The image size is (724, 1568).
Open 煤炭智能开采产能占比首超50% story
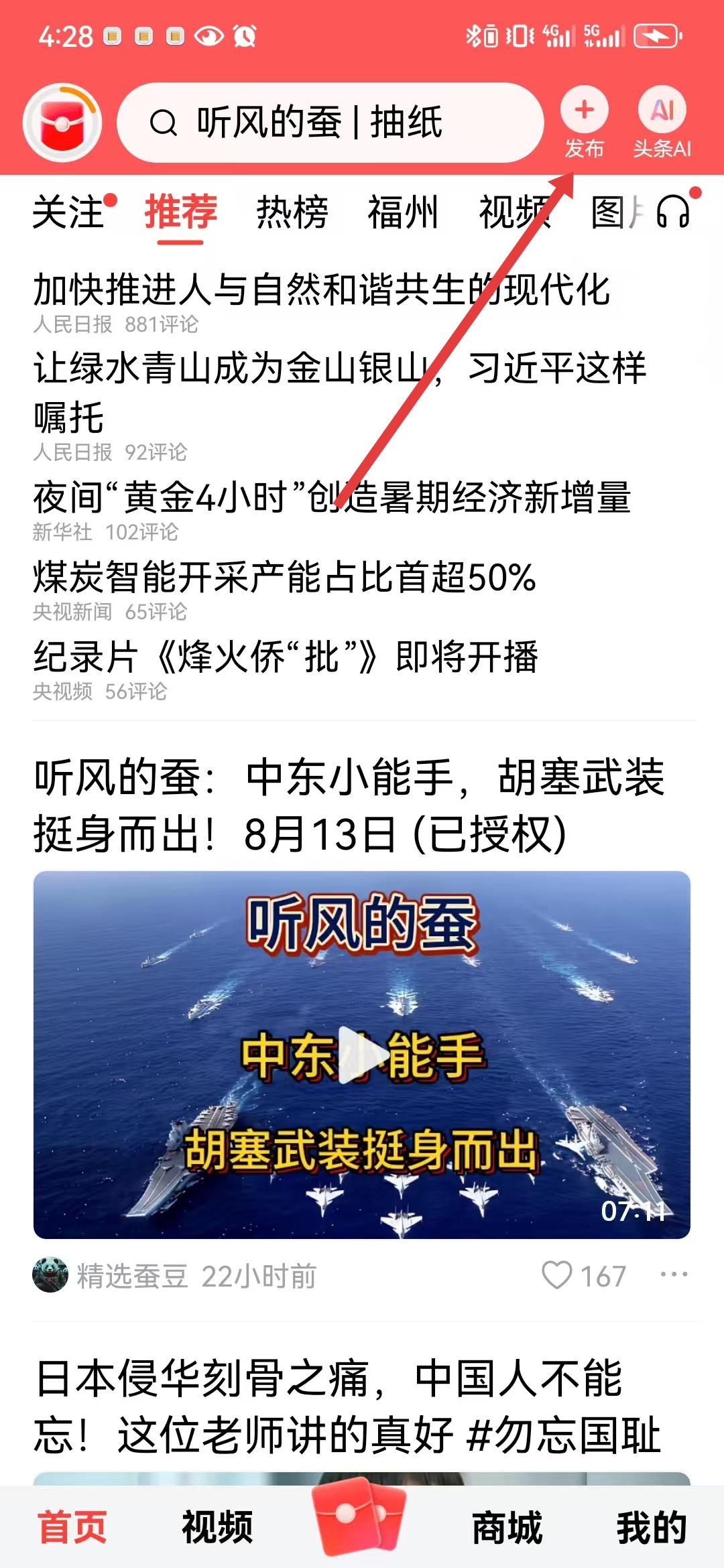pos(285,577)
